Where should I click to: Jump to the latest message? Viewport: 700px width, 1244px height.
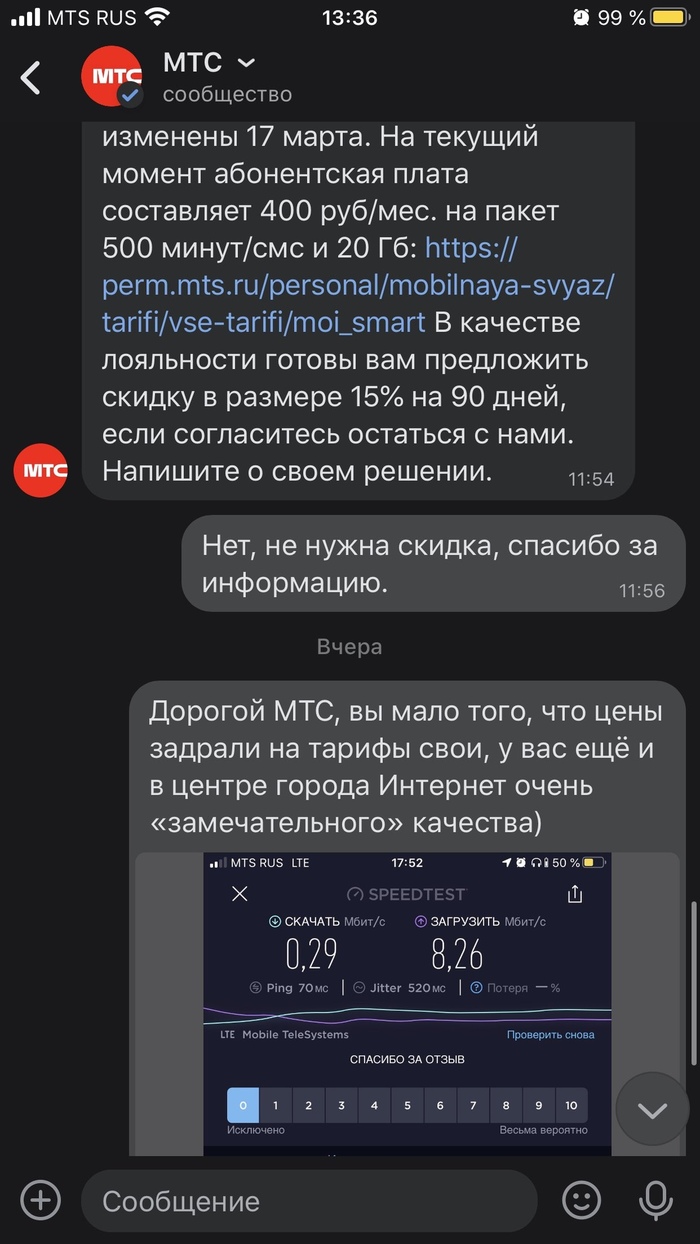pyautogui.click(x=652, y=1110)
